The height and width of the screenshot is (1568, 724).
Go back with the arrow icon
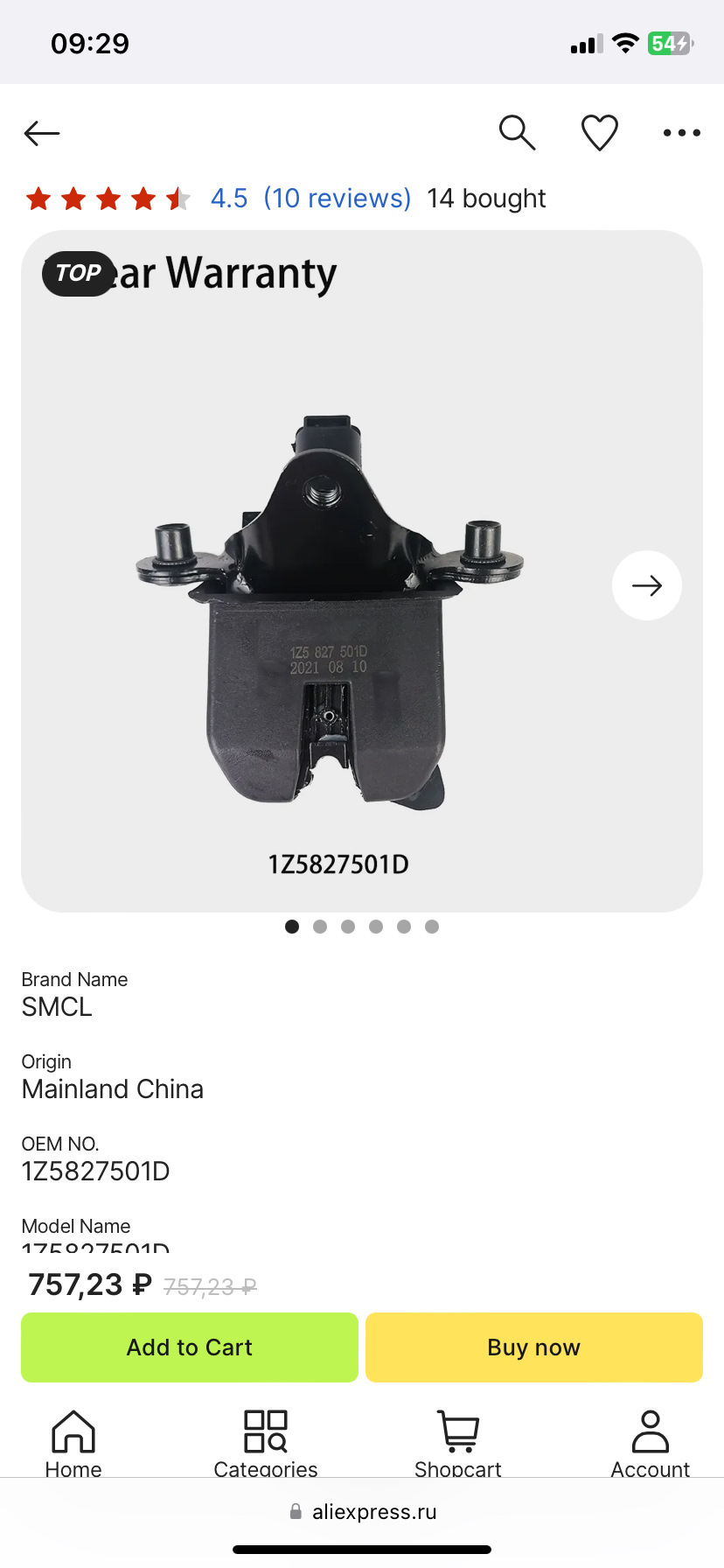42,133
